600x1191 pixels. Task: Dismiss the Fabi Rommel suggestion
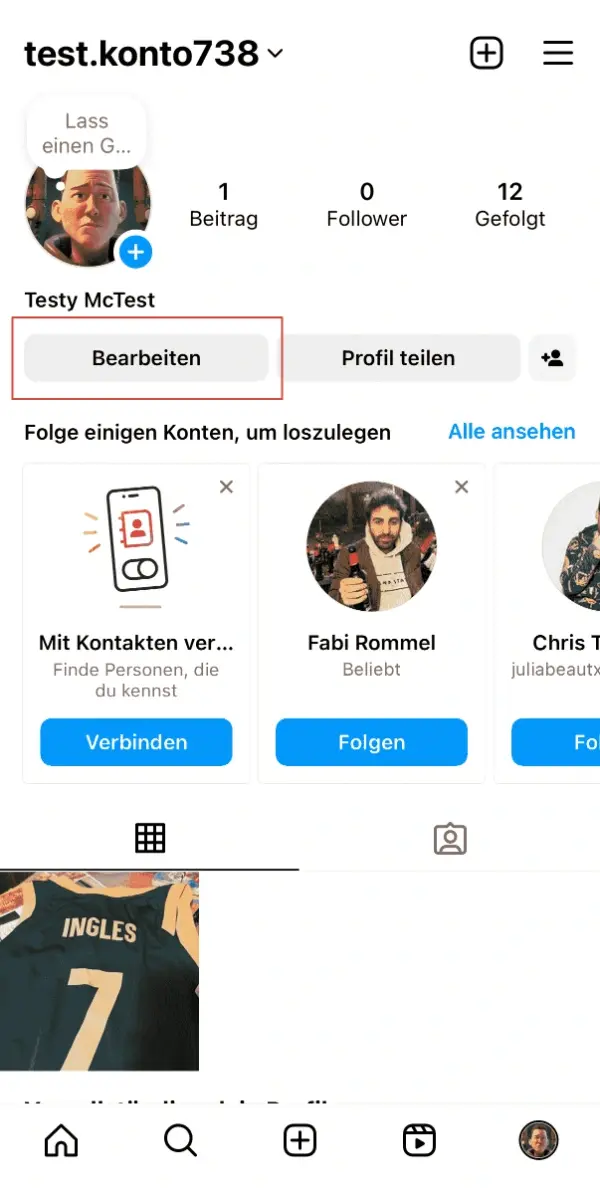[x=462, y=487]
